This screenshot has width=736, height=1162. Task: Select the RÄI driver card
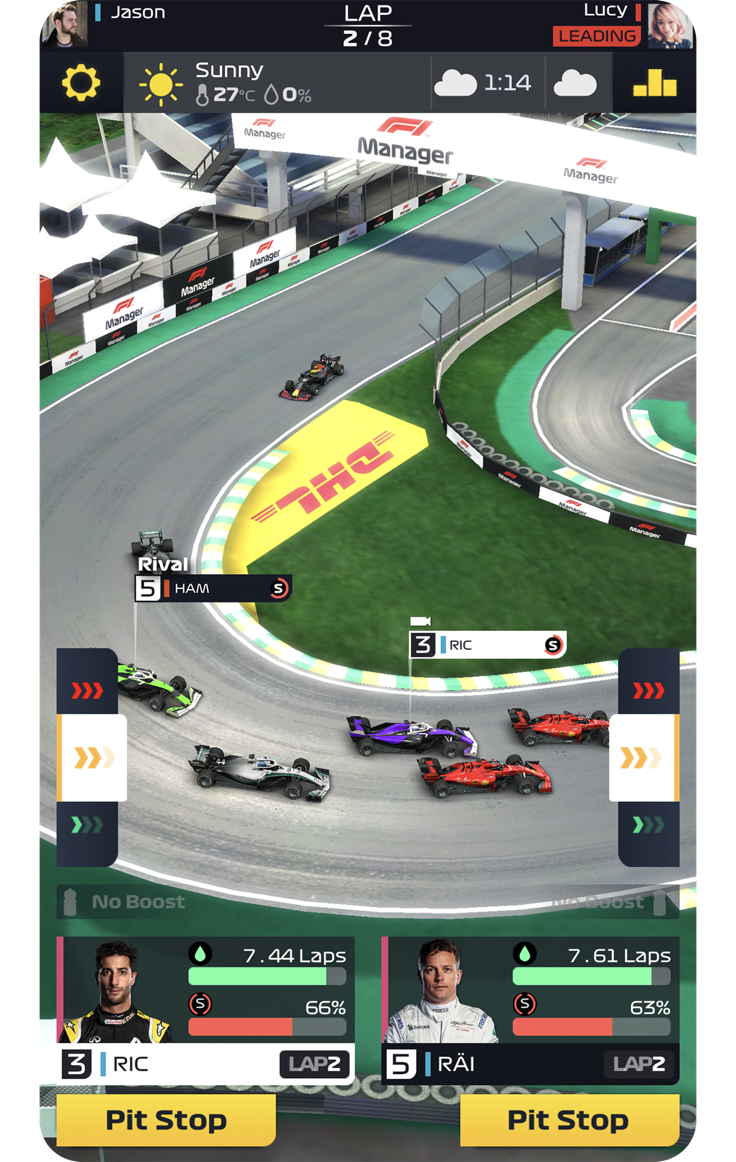pos(530,1010)
